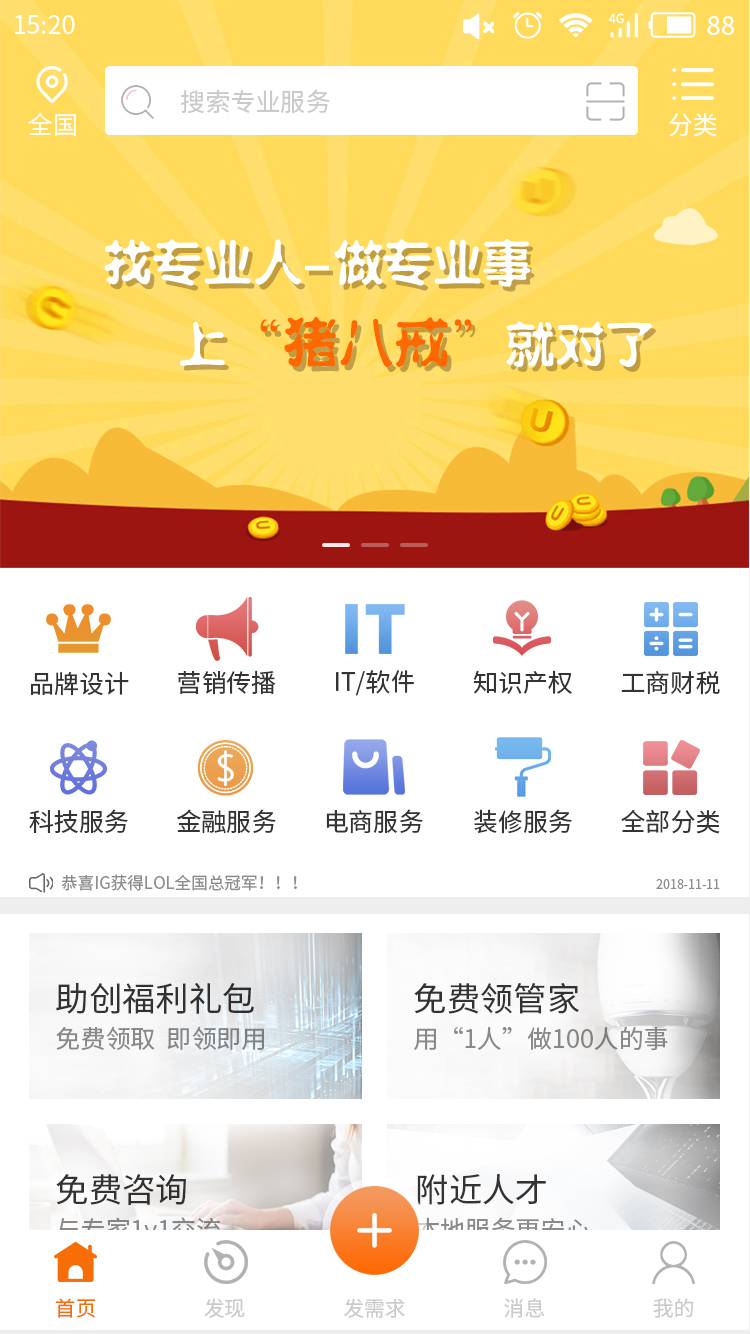750x1334 pixels.
Task: Select the 品牌设计 category
Action: tap(78, 647)
